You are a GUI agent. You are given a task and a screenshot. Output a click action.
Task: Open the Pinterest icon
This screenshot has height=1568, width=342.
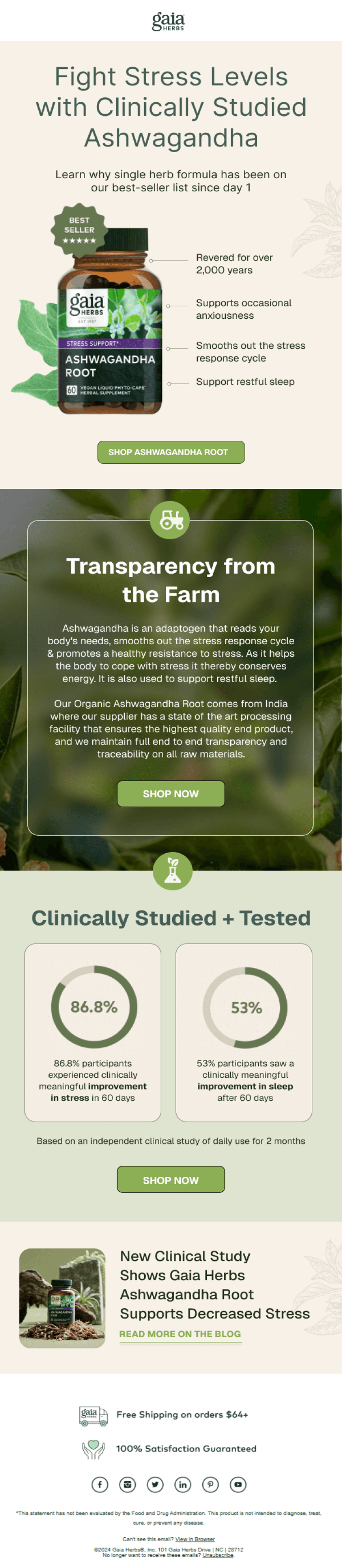coord(210,1484)
